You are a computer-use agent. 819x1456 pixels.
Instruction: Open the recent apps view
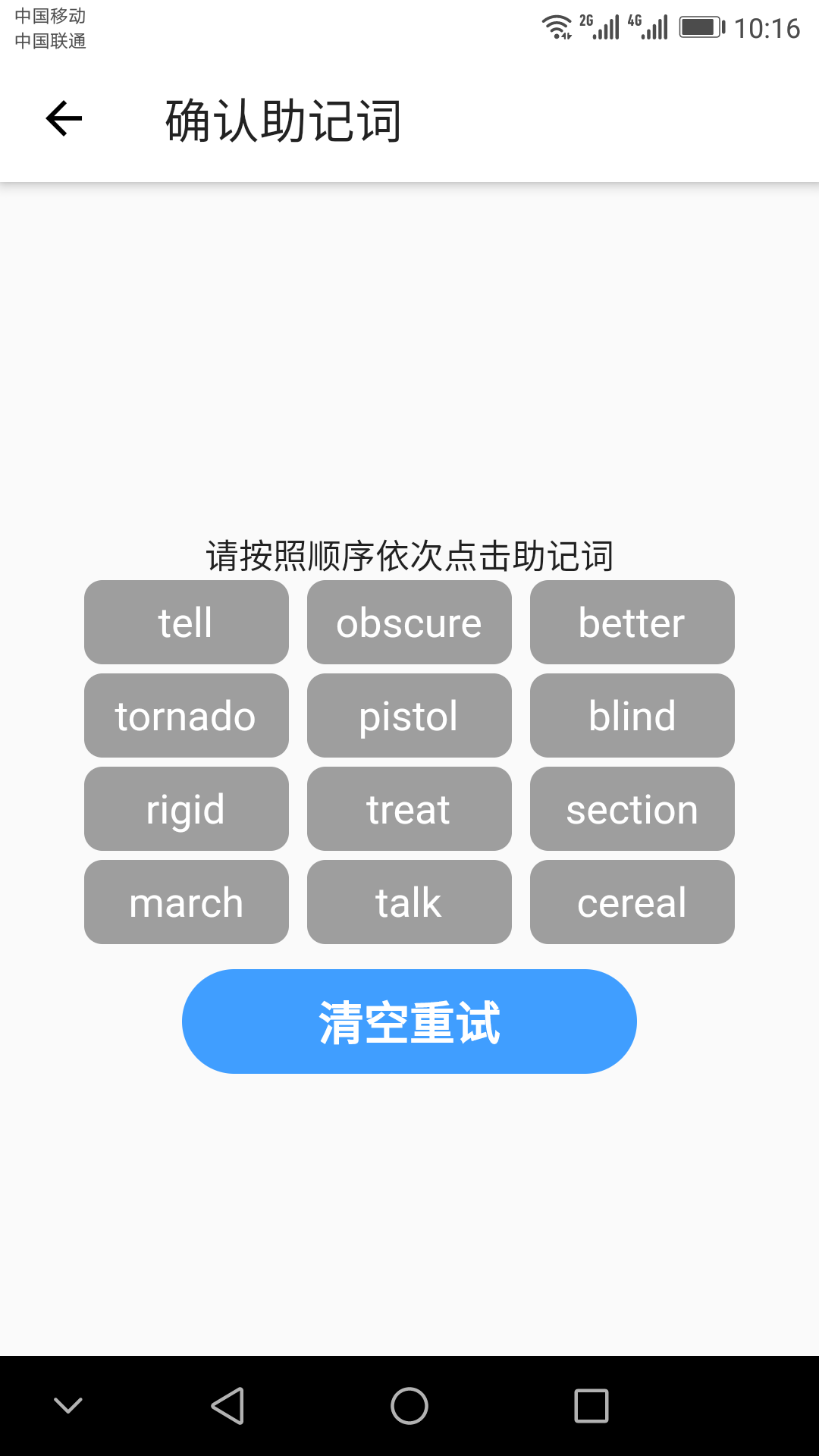pos(591,1406)
